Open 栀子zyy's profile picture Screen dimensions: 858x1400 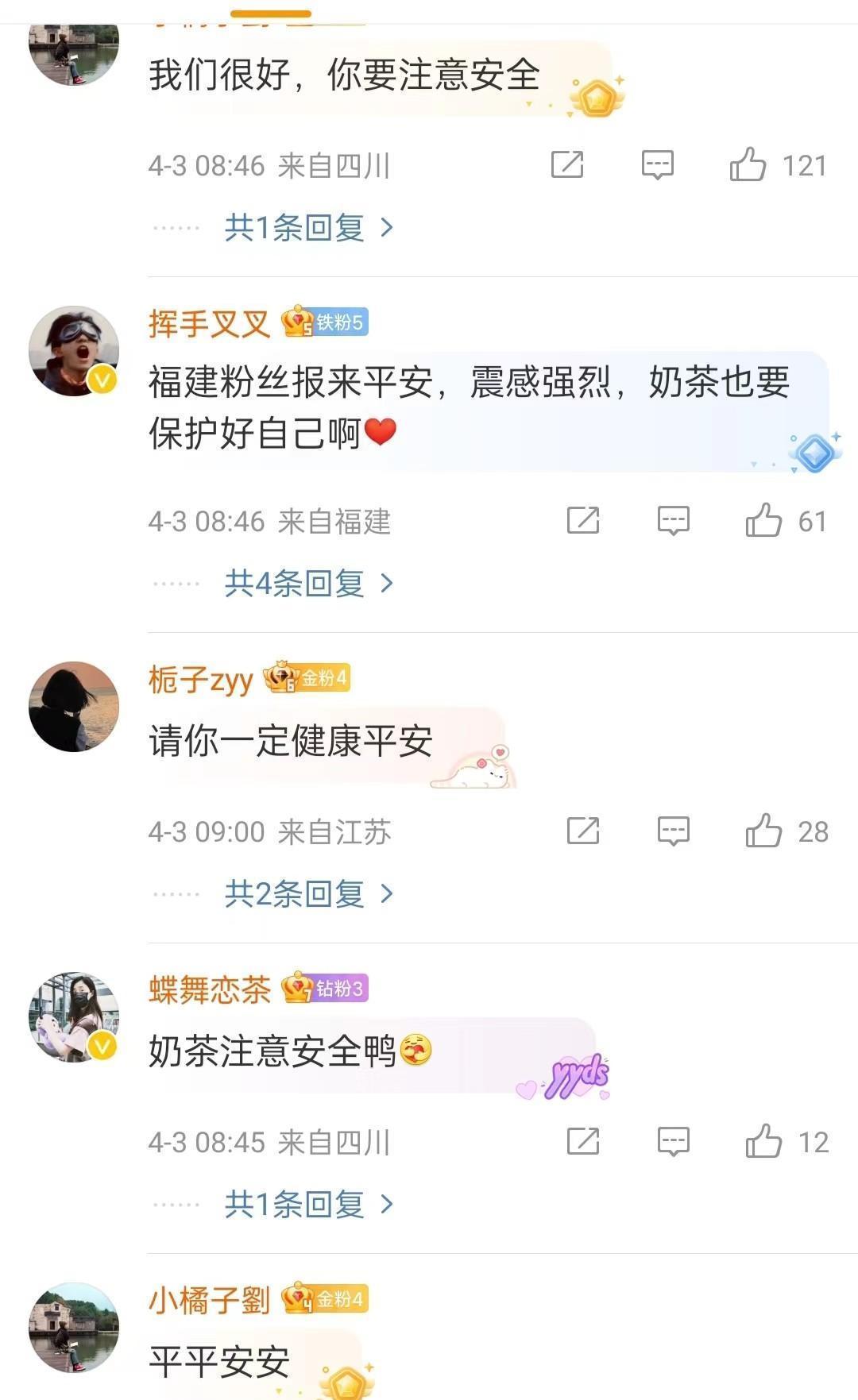tap(74, 707)
